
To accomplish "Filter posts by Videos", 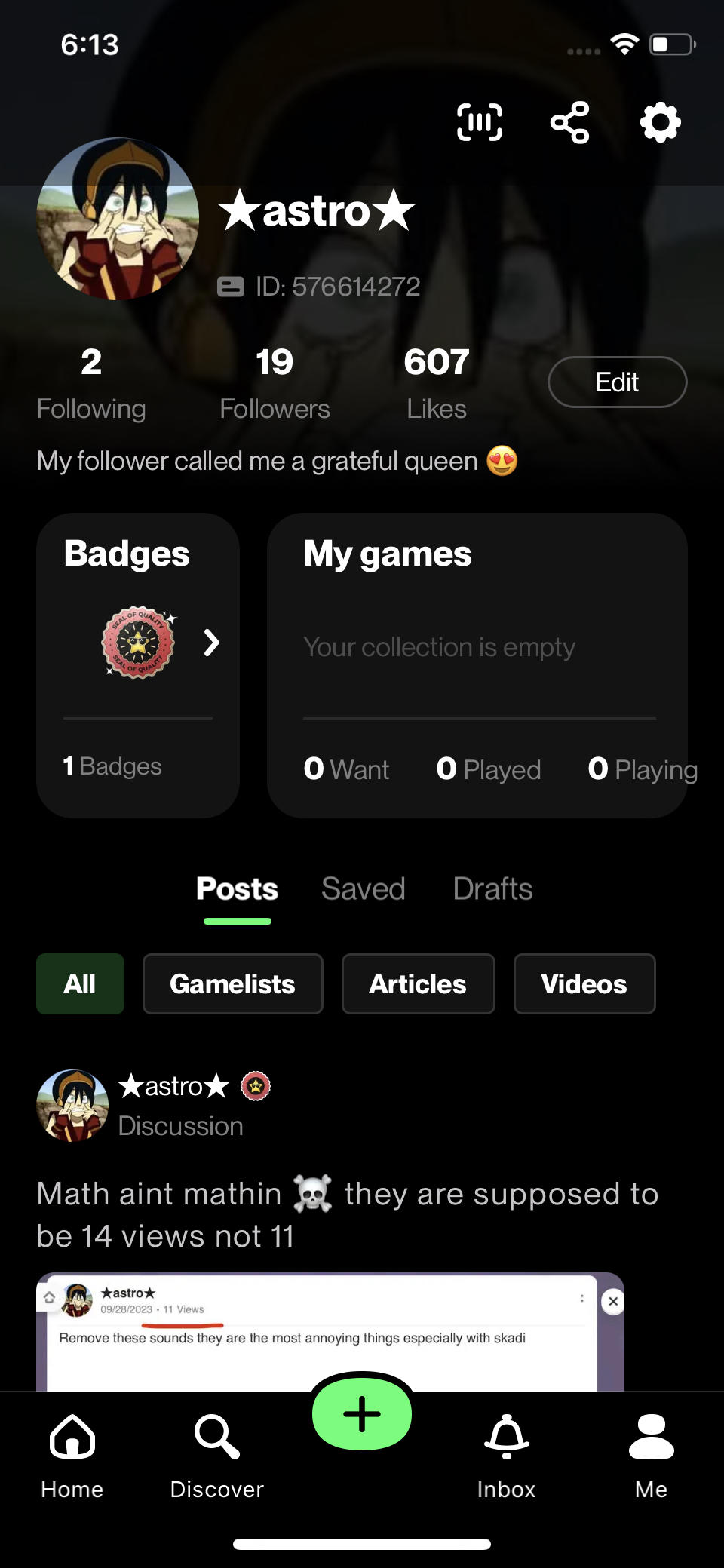I will 584,983.
